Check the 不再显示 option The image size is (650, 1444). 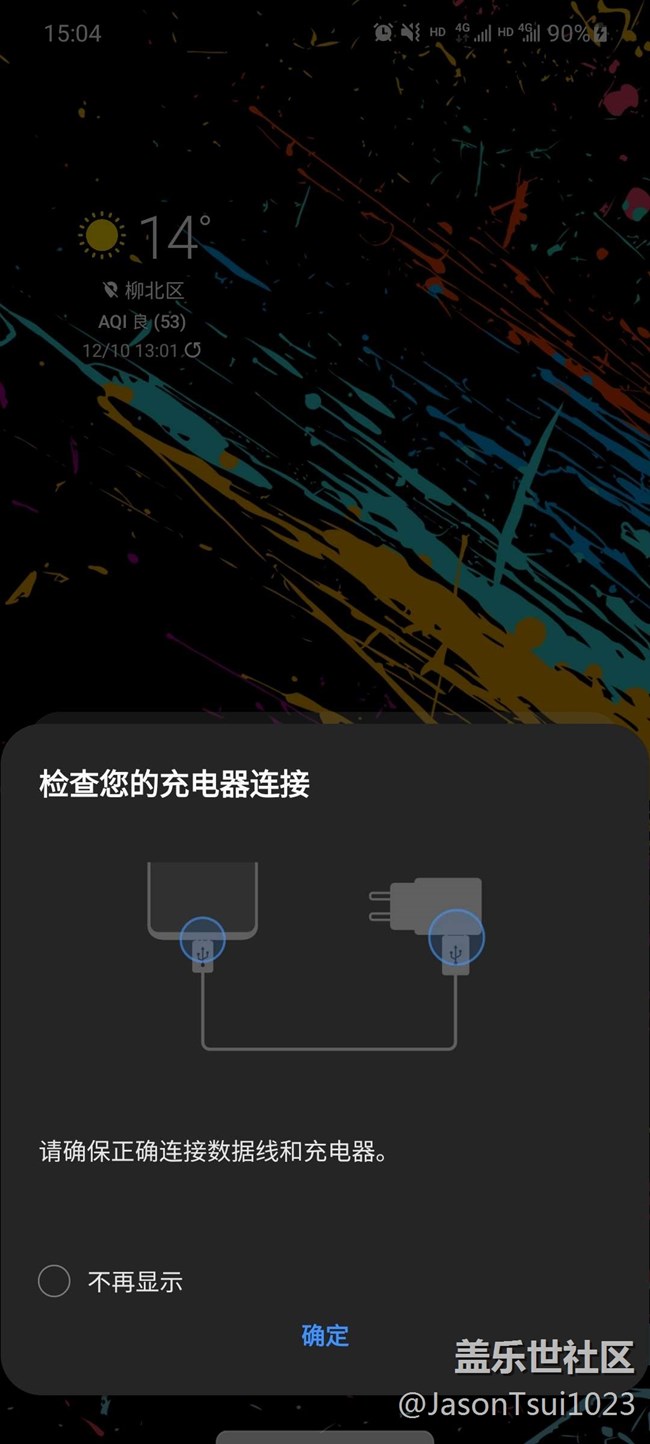tap(54, 1281)
